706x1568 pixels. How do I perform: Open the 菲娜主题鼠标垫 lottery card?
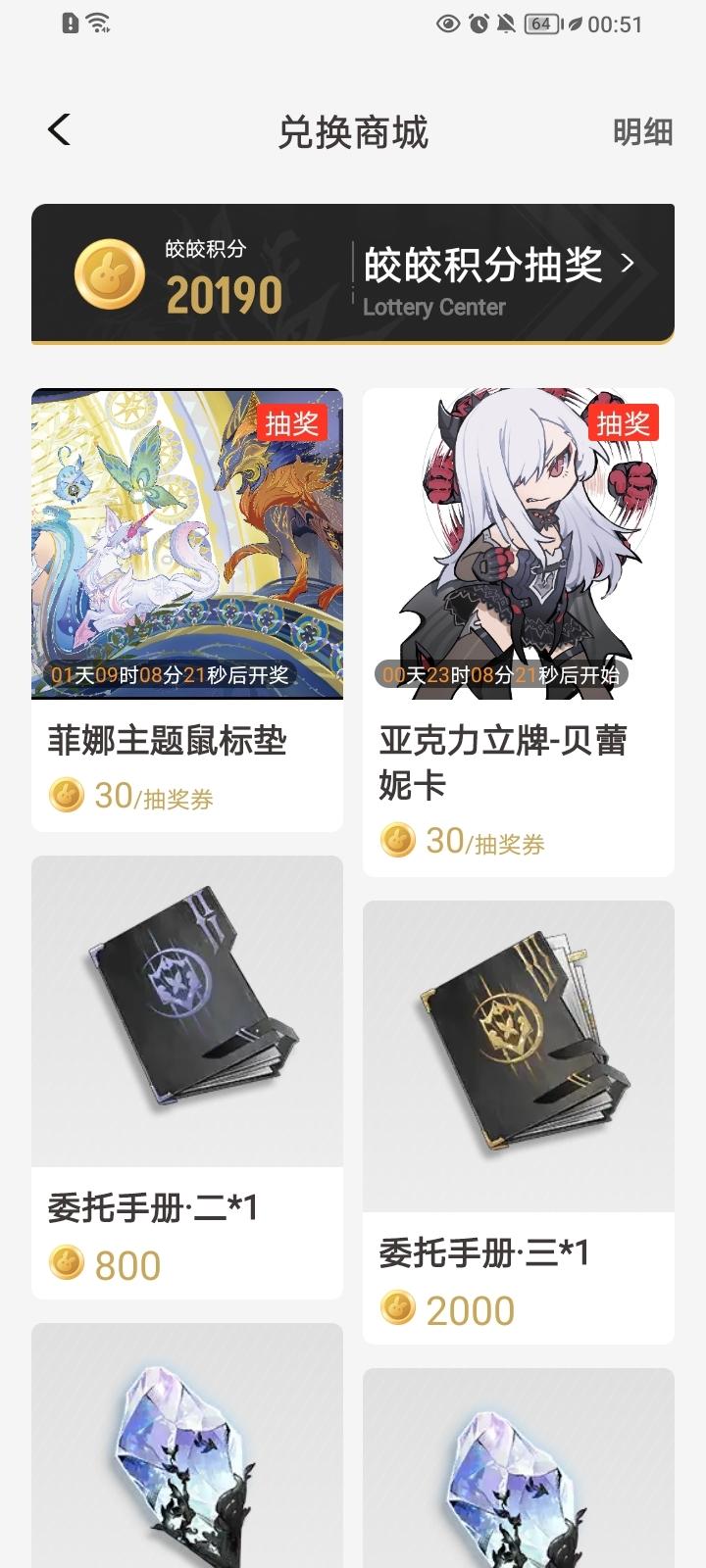click(x=187, y=608)
